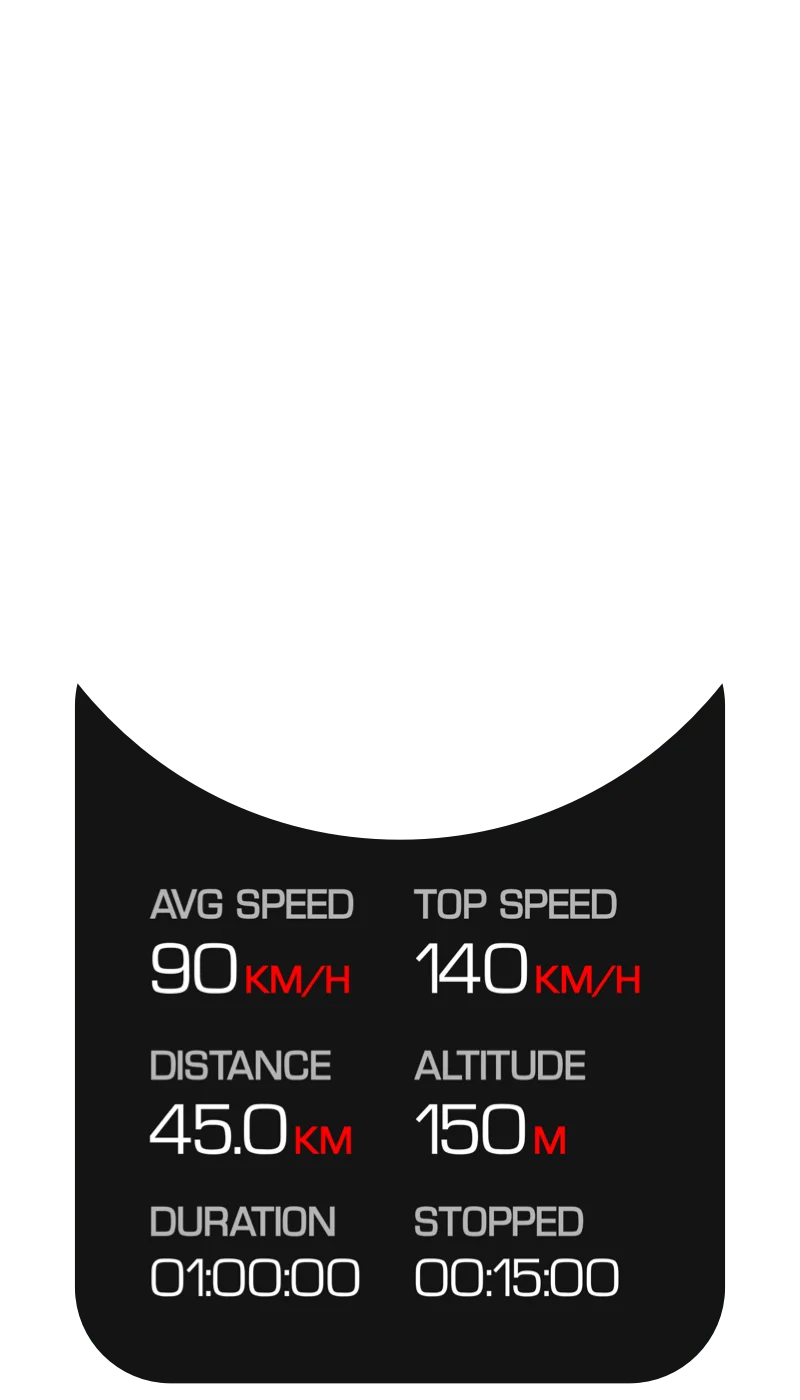
Task: Click the red KM/H next to 140
Action: pyautogui.click(x=587, y=980)
